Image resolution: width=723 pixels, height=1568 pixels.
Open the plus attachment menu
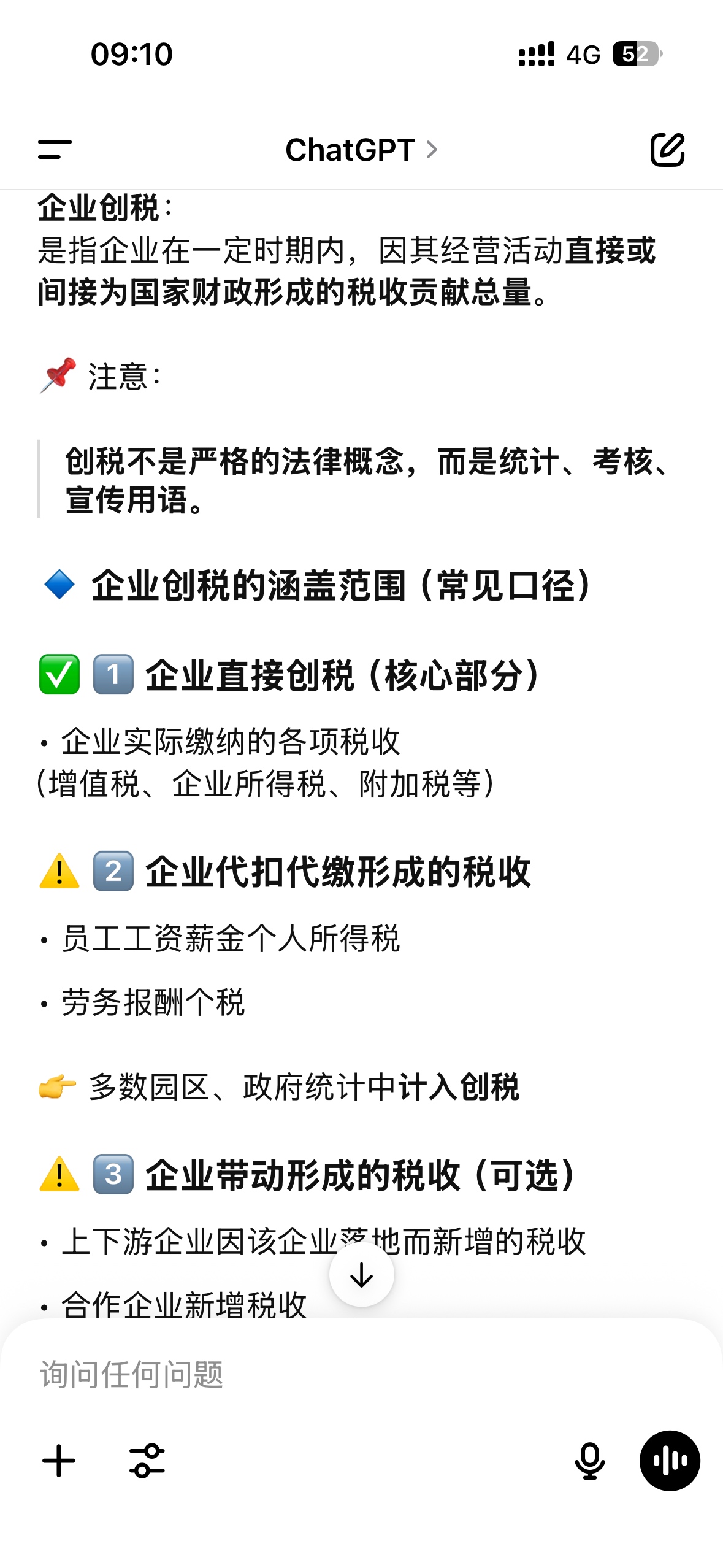[x=59, y=1461]
